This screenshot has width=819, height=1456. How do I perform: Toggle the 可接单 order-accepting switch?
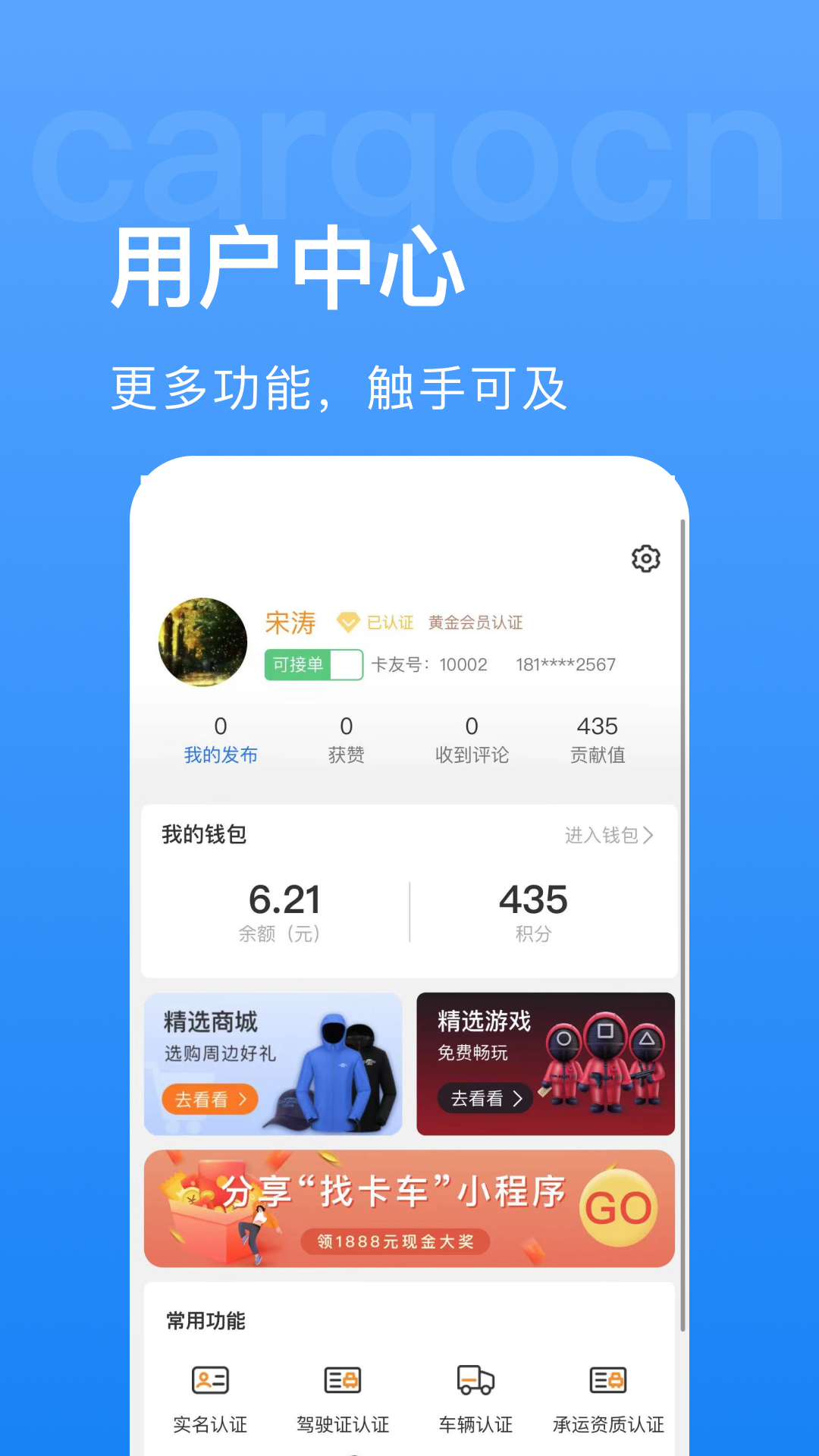313,664
